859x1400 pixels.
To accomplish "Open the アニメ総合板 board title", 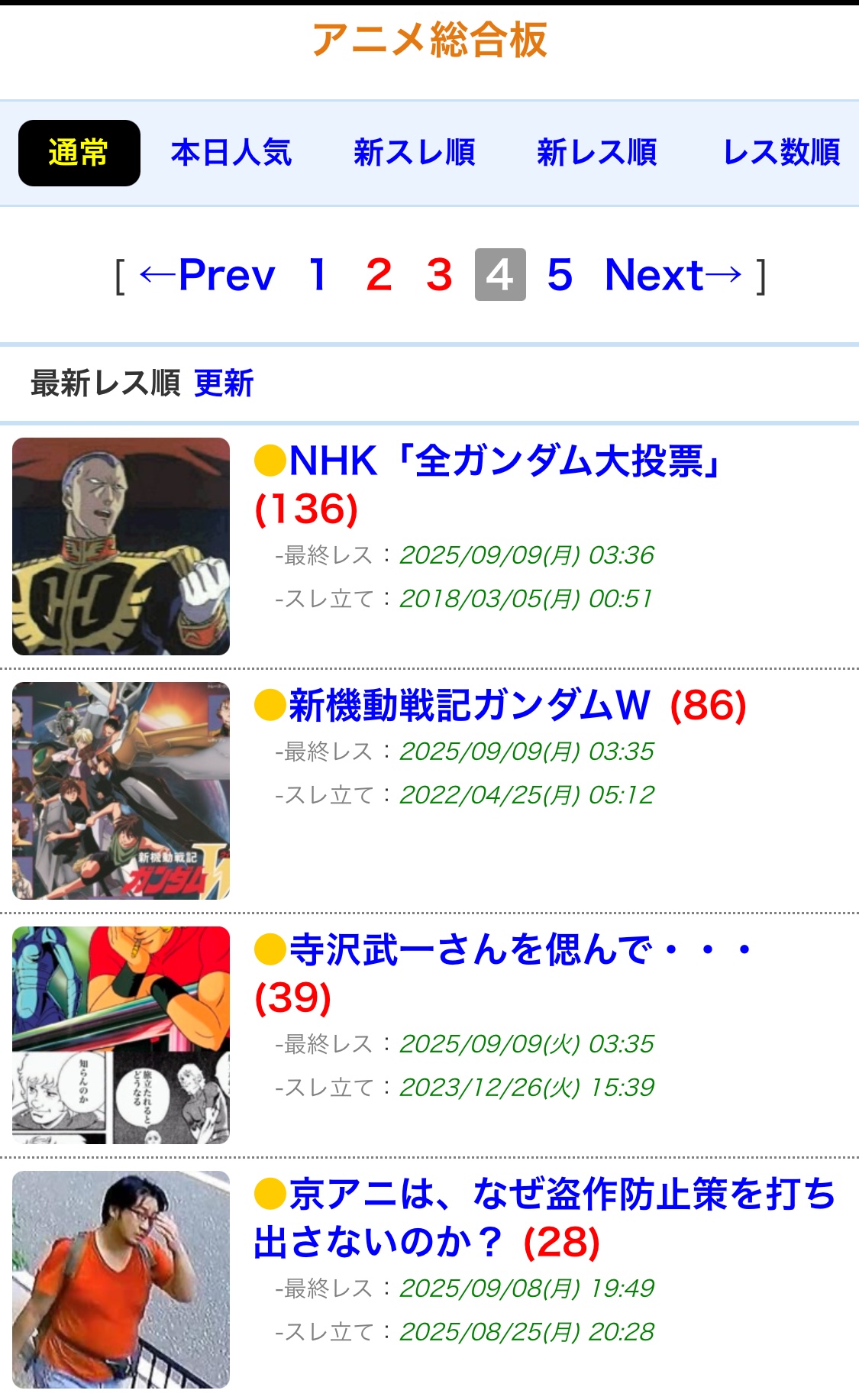I will click(x=429, y=40).
